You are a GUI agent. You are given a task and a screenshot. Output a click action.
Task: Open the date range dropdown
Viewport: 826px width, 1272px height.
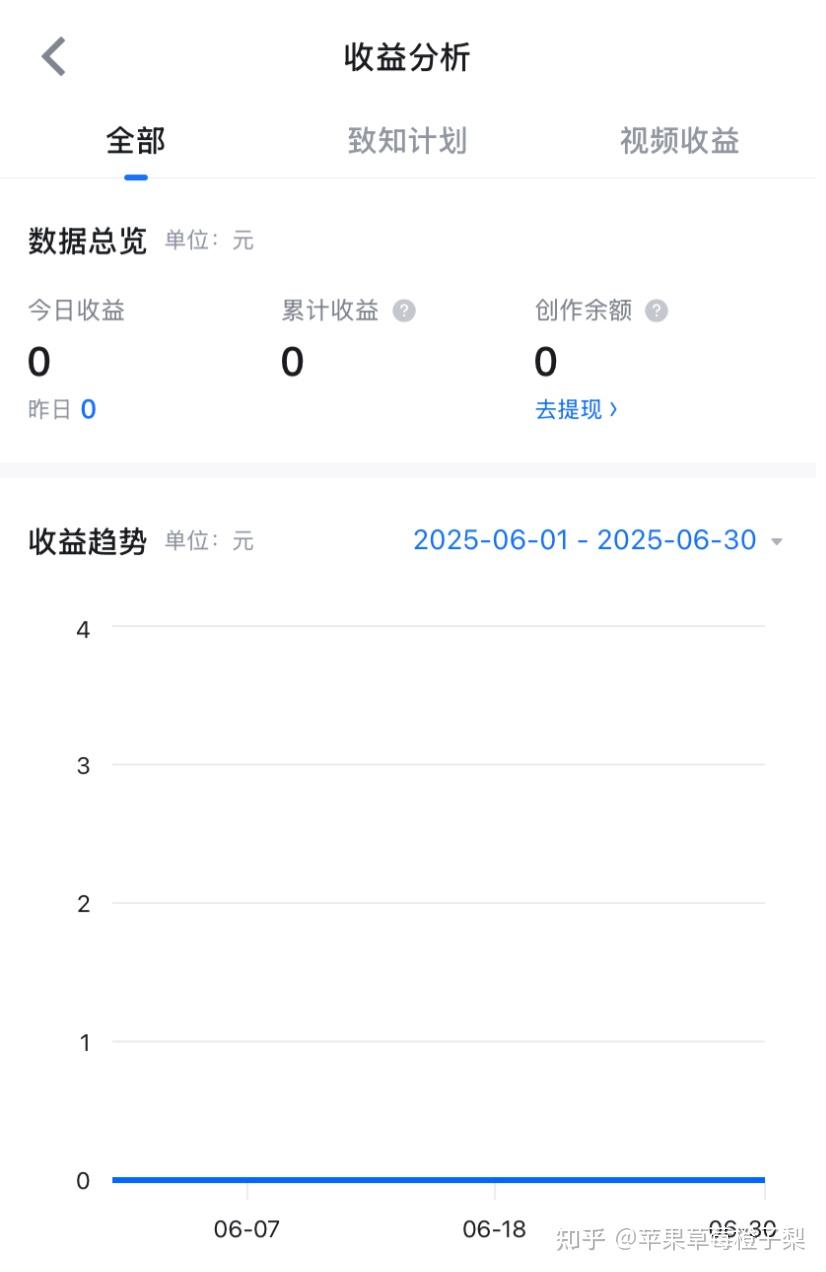[x=597, y=541]
